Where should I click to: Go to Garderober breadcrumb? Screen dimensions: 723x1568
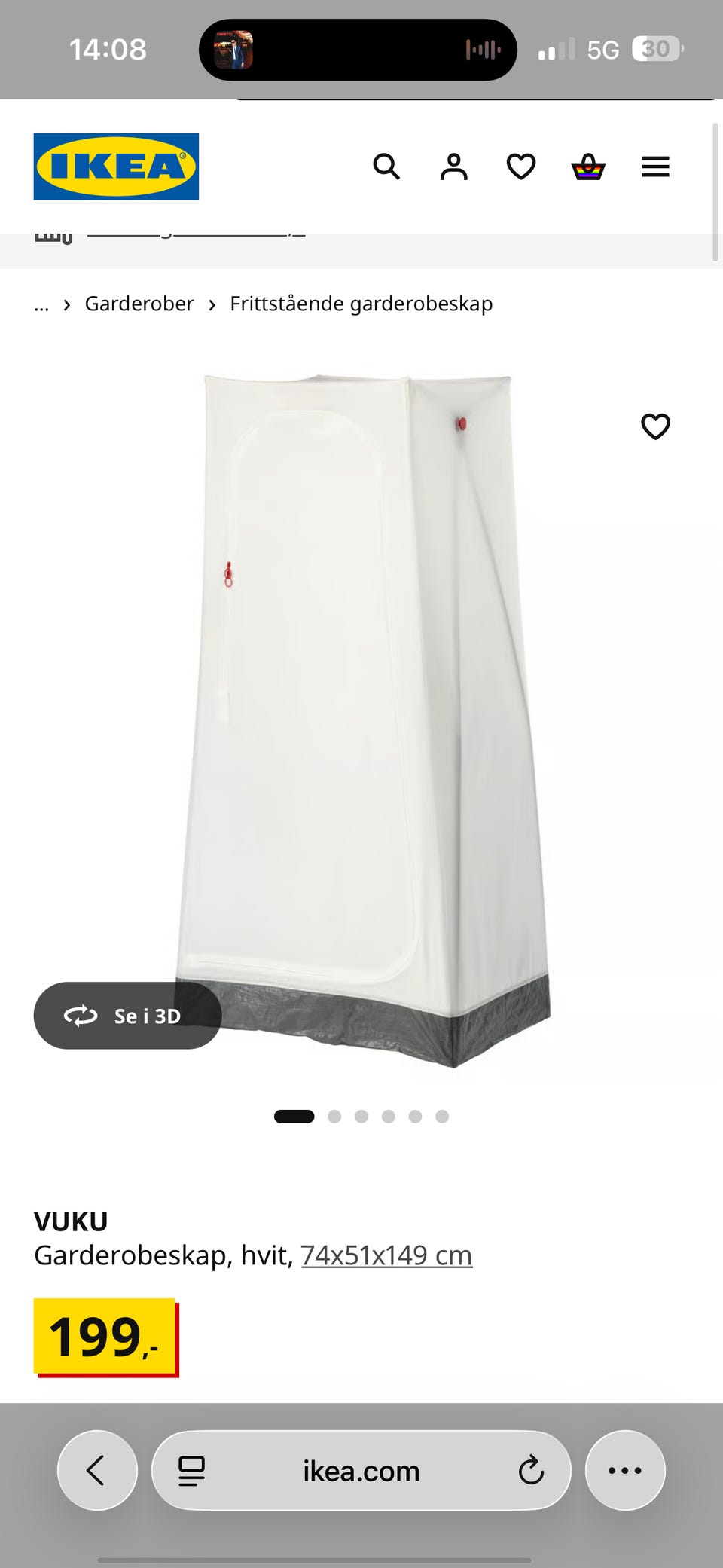pyautogui.click(x=139, y=304)
